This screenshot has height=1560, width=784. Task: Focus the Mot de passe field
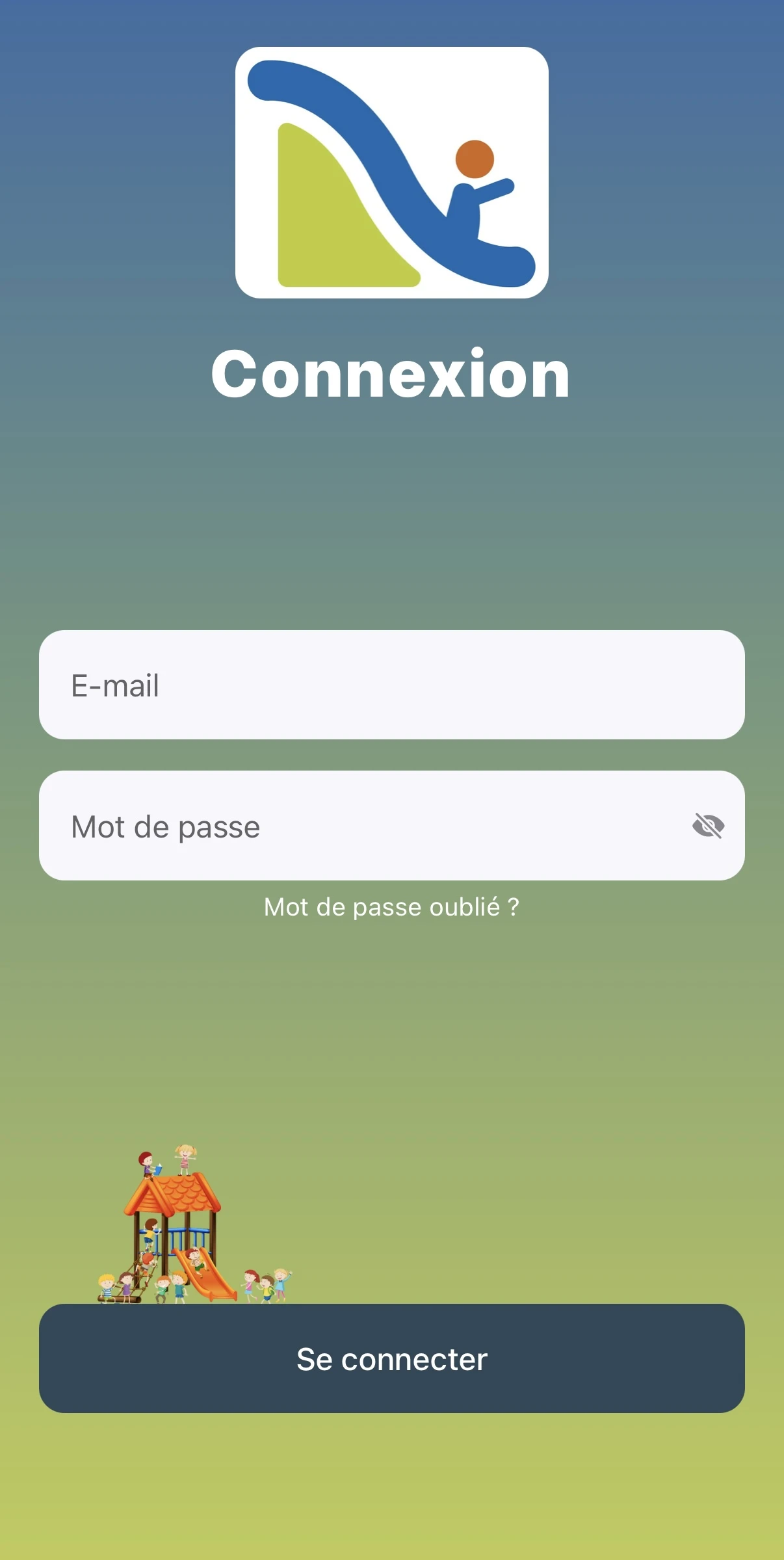click(x=391, y=826)
